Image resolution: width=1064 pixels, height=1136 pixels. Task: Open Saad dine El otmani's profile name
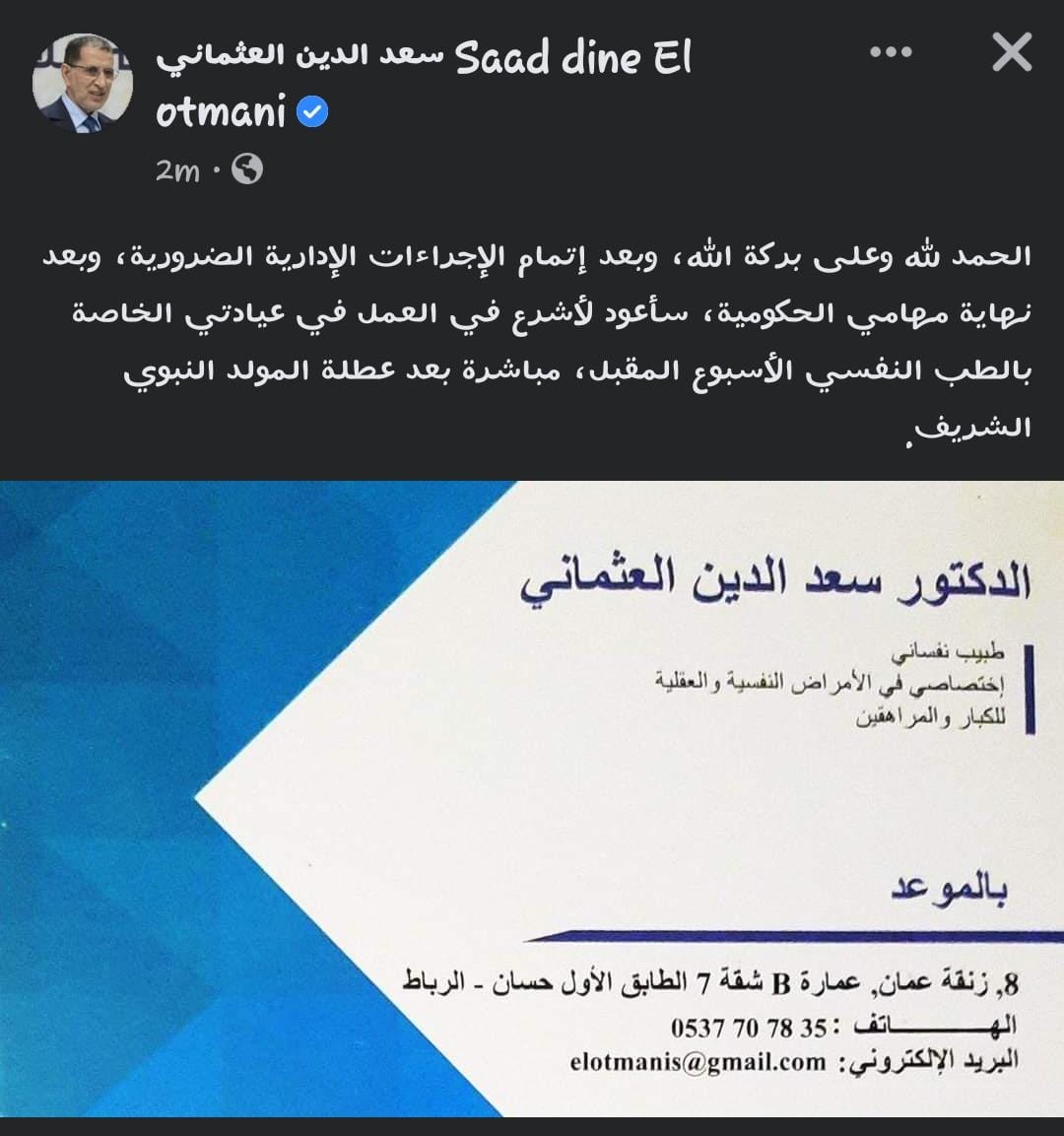coord(424,61)
